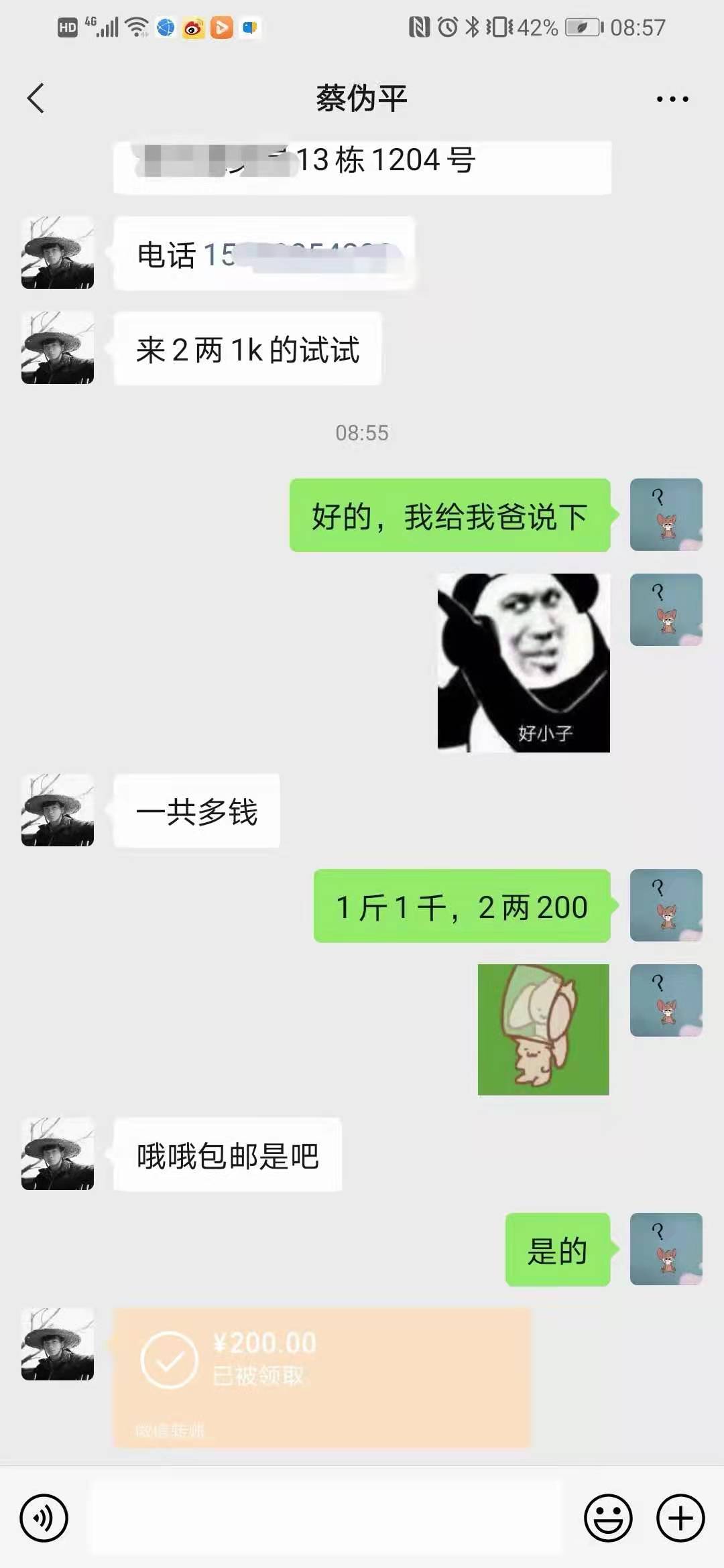Open the ¥200.00 transfer message
The width and height of the screenshot is (724, 1568).
322,1377
